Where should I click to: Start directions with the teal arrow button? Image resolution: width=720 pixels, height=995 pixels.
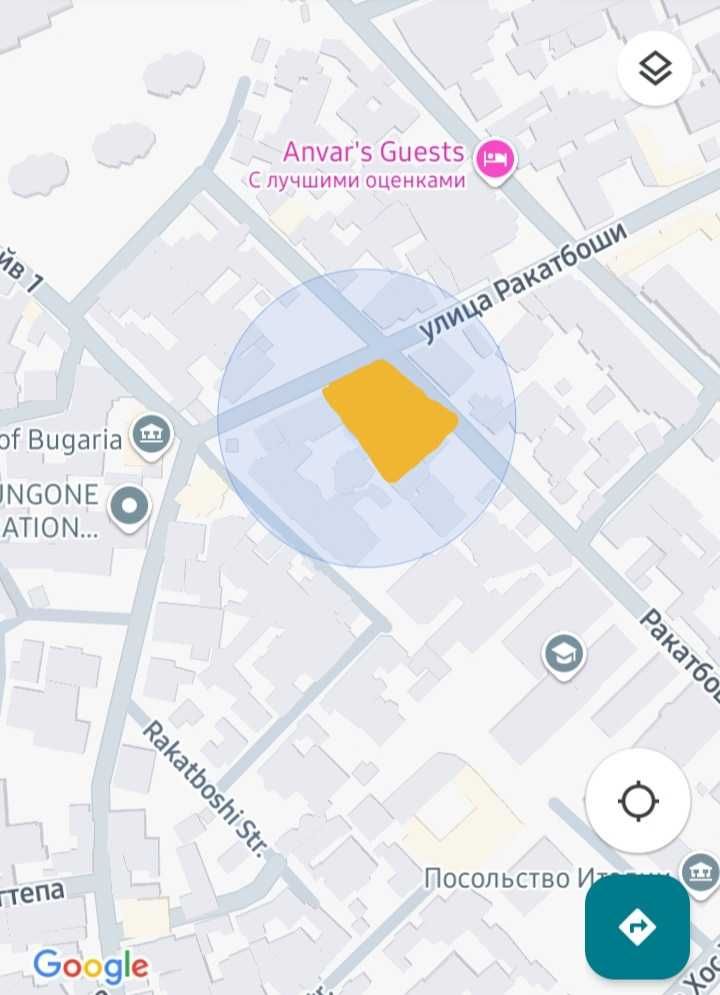tap(637, 927)
